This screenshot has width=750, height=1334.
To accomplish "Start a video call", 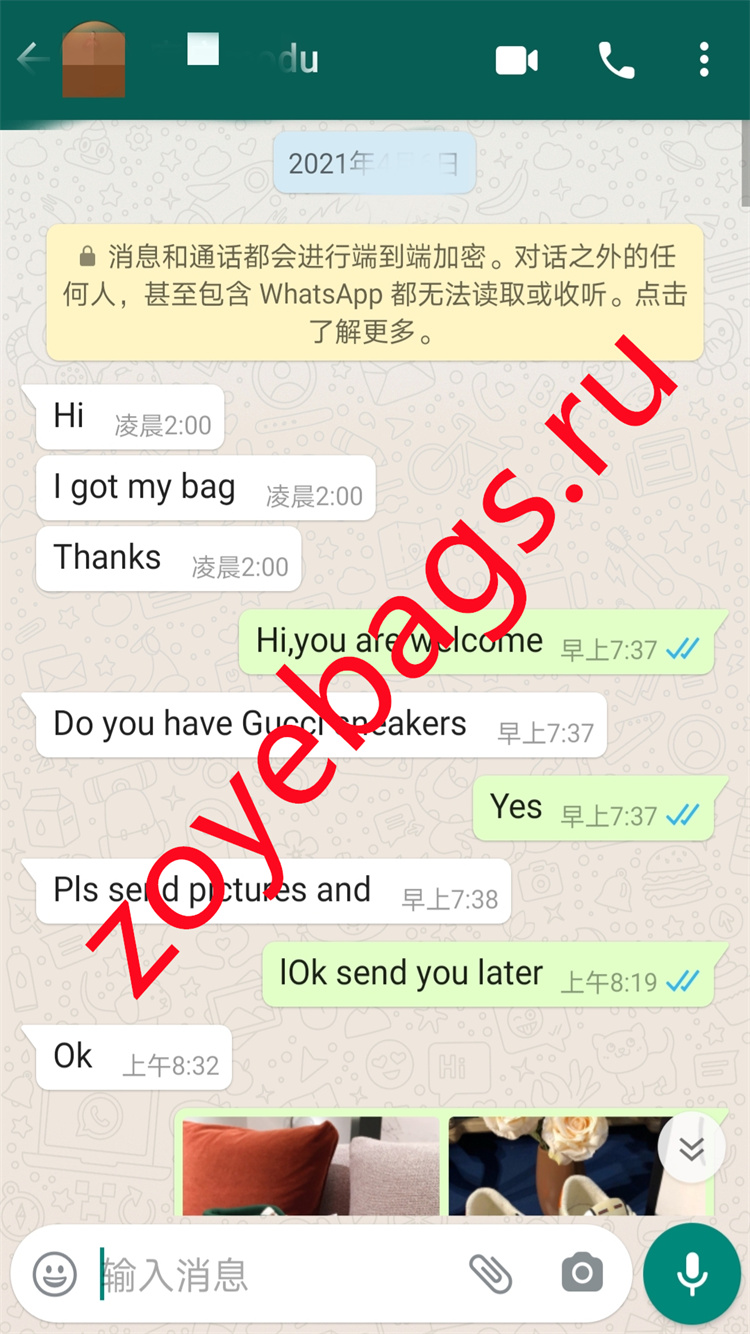I will pos(517,61).
